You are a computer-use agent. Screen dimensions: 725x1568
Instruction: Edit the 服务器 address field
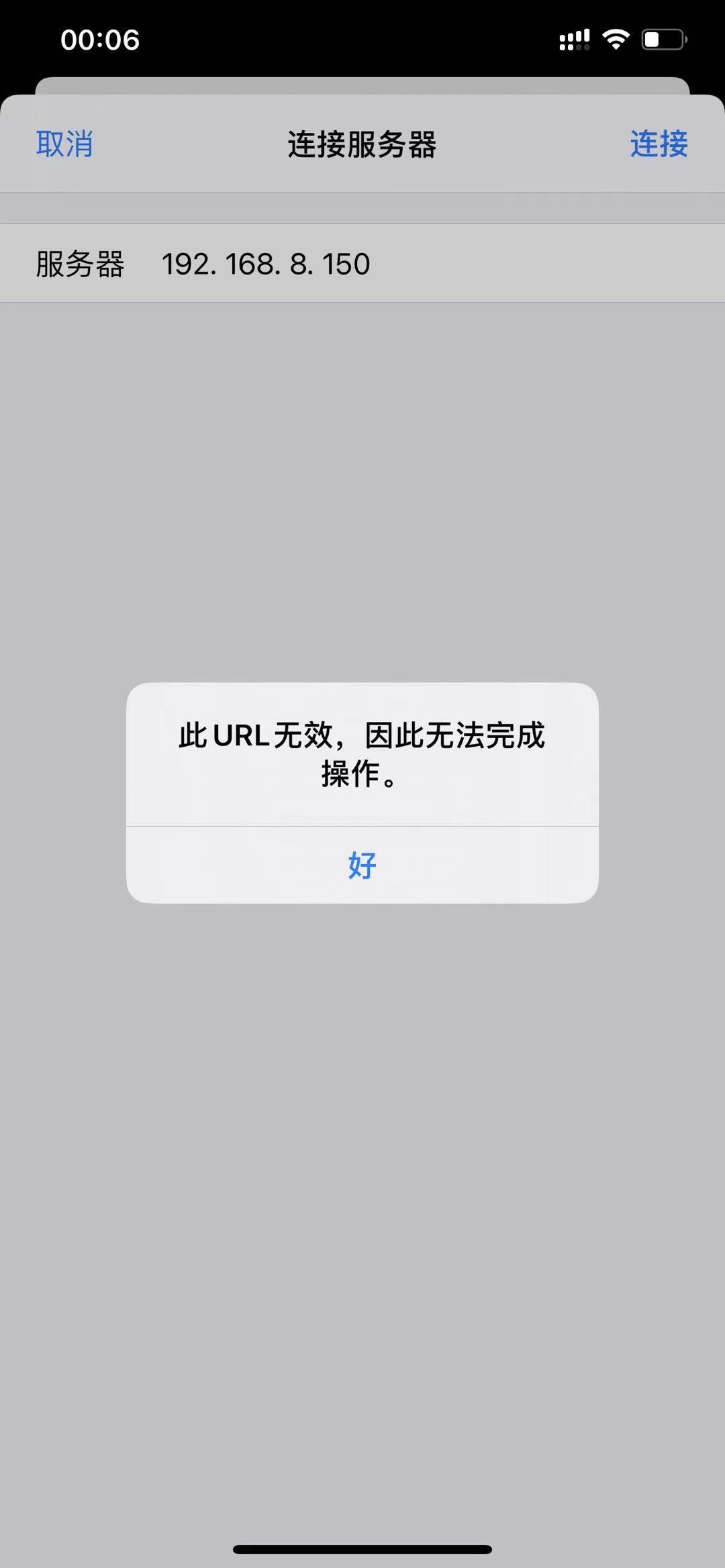[403, 264]
